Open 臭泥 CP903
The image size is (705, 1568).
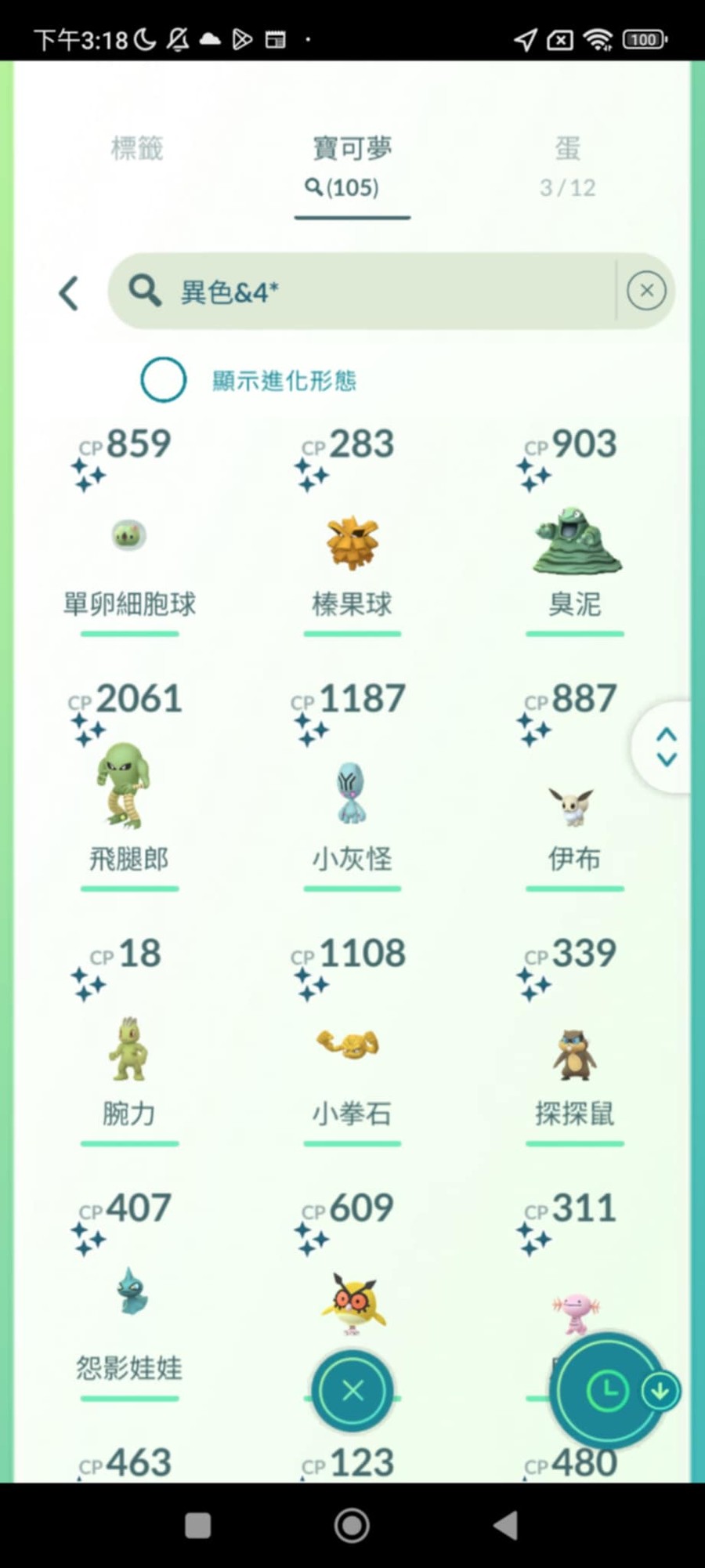[575, 542]
